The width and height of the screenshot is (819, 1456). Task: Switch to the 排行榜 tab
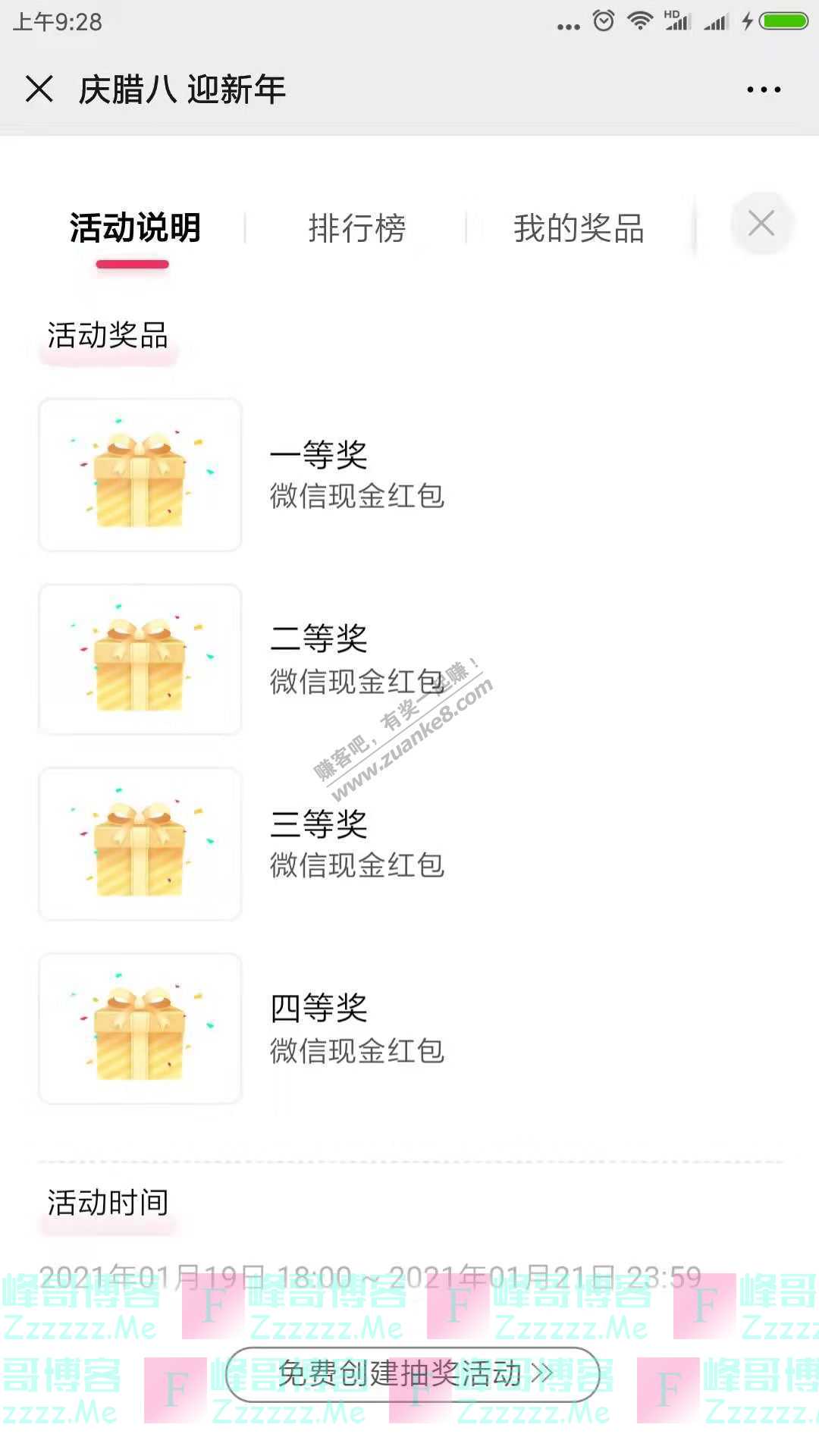[357, 228]
